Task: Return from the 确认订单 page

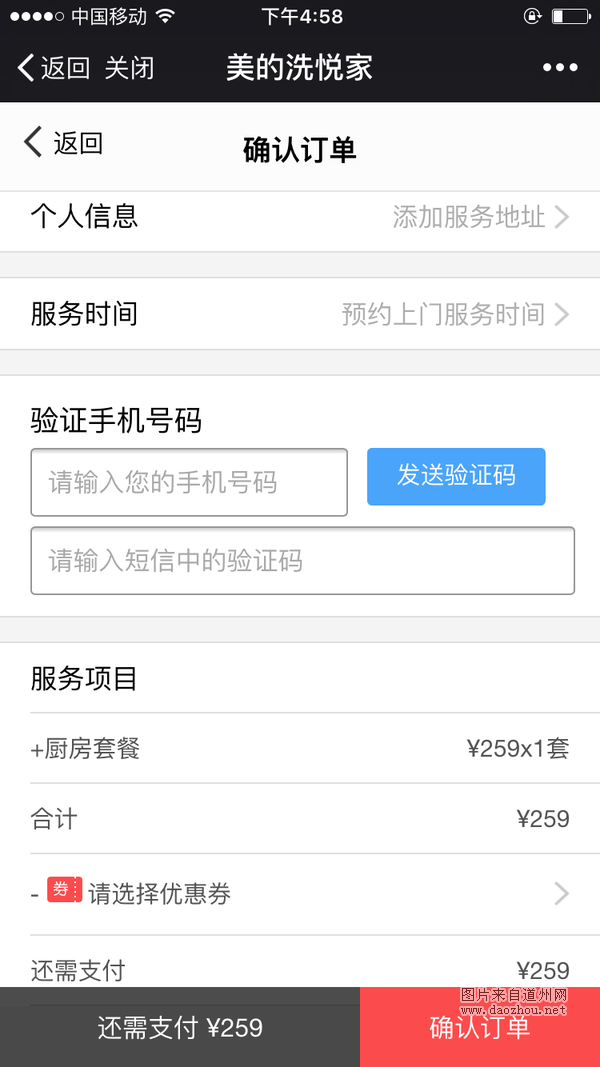Action: tap(63, 143)
